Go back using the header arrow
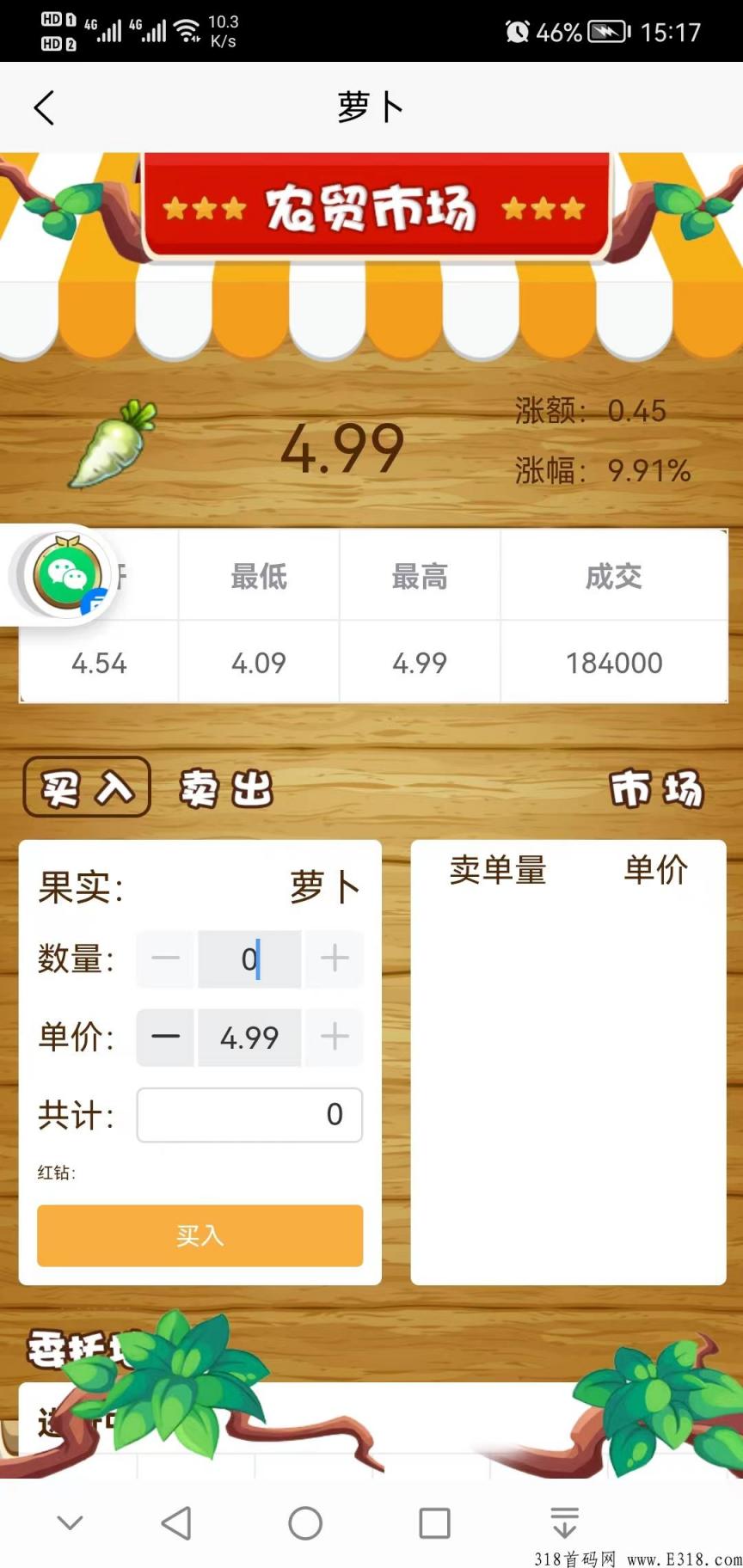 click(x=44, y=108)
